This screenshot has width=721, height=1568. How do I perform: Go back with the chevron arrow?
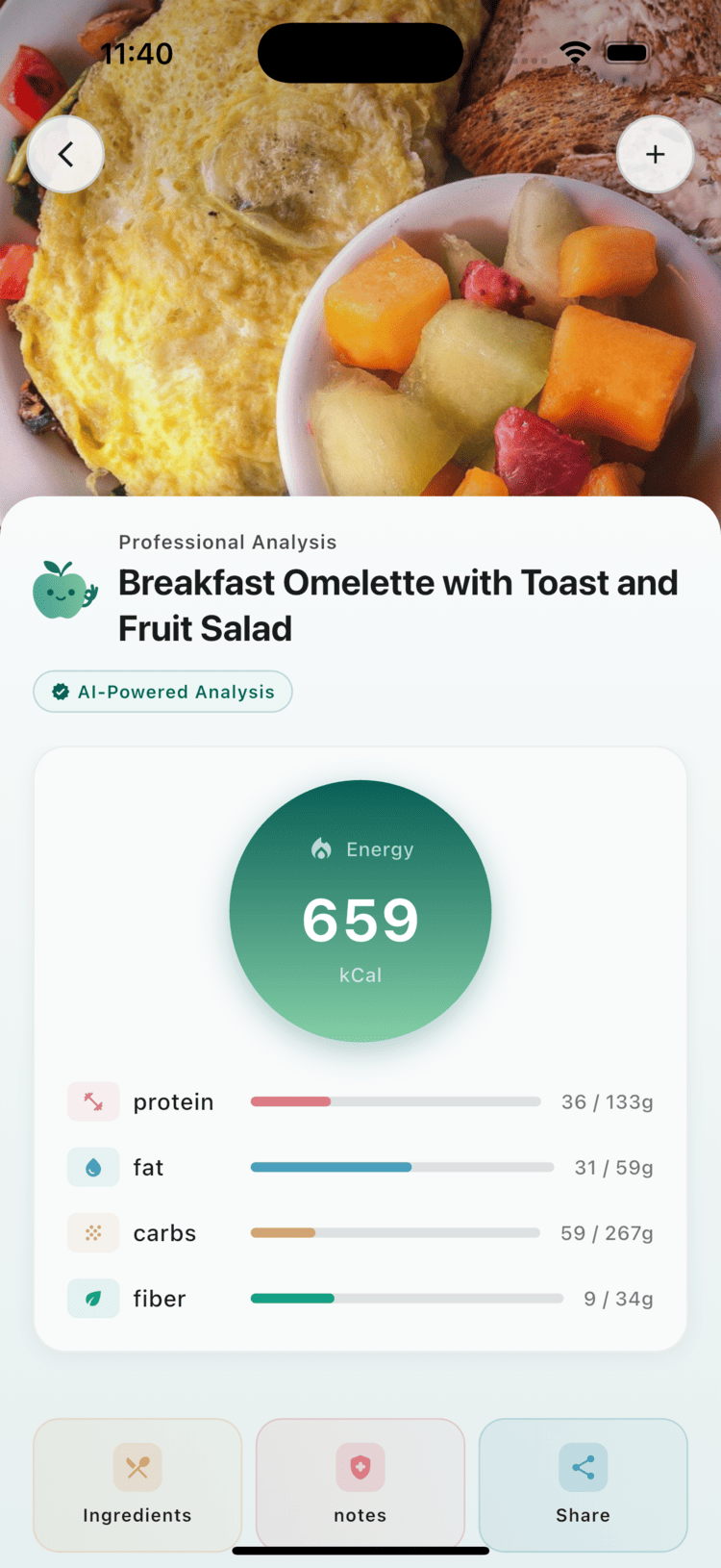coord(65,154)
